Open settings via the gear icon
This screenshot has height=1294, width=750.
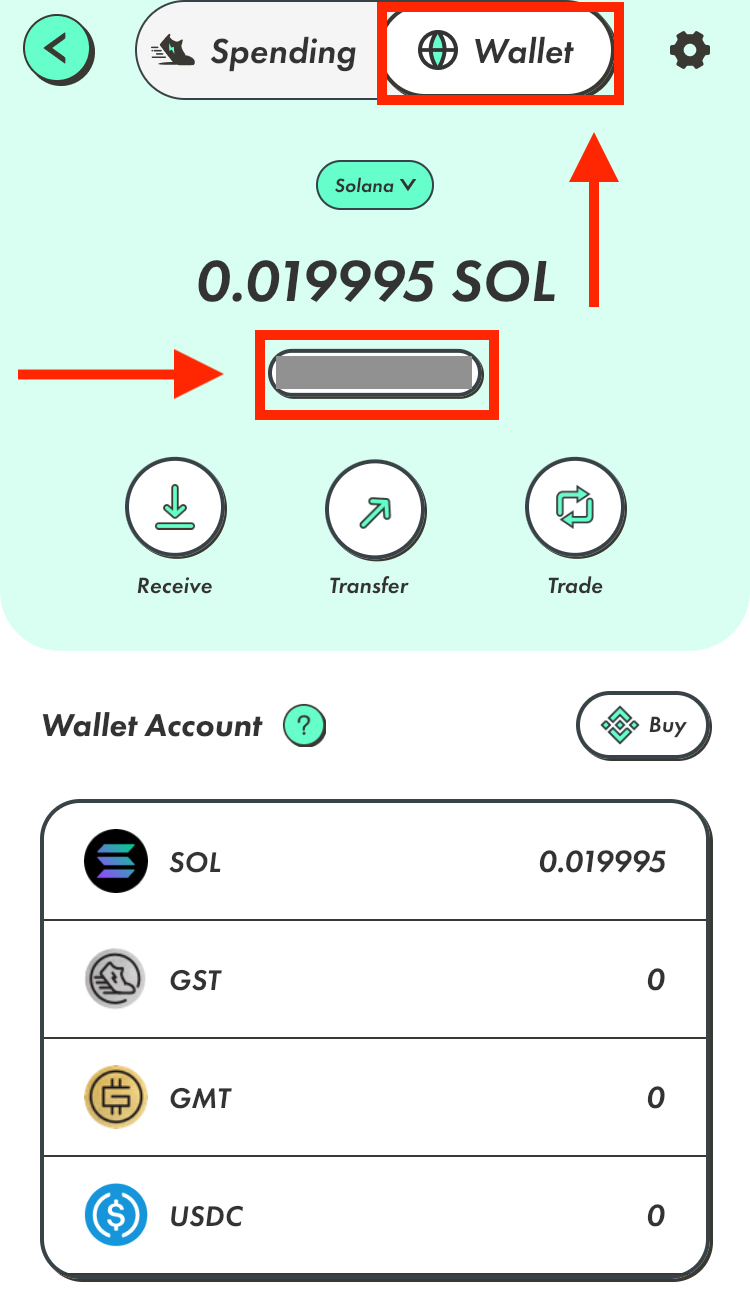coord(690,49)
